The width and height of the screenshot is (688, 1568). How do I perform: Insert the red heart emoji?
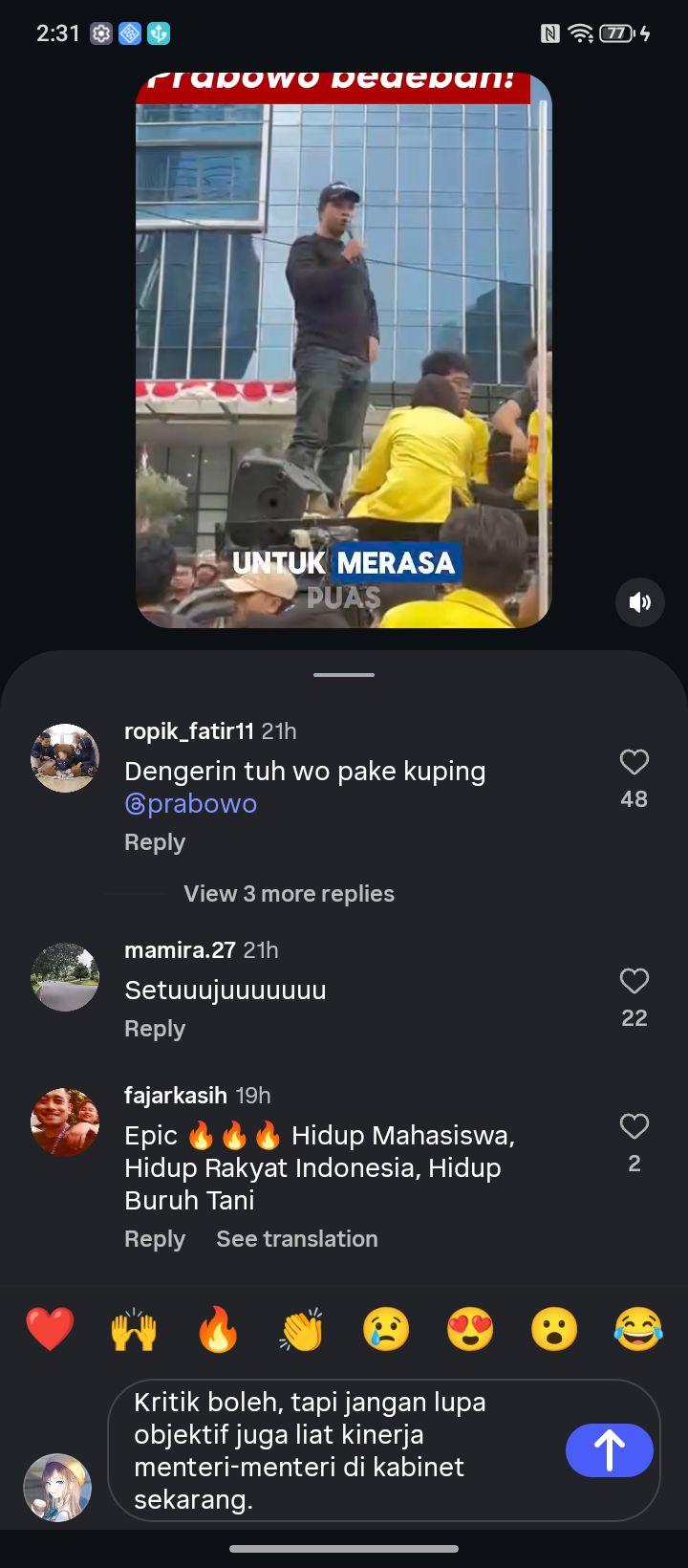coord(50,1329)
